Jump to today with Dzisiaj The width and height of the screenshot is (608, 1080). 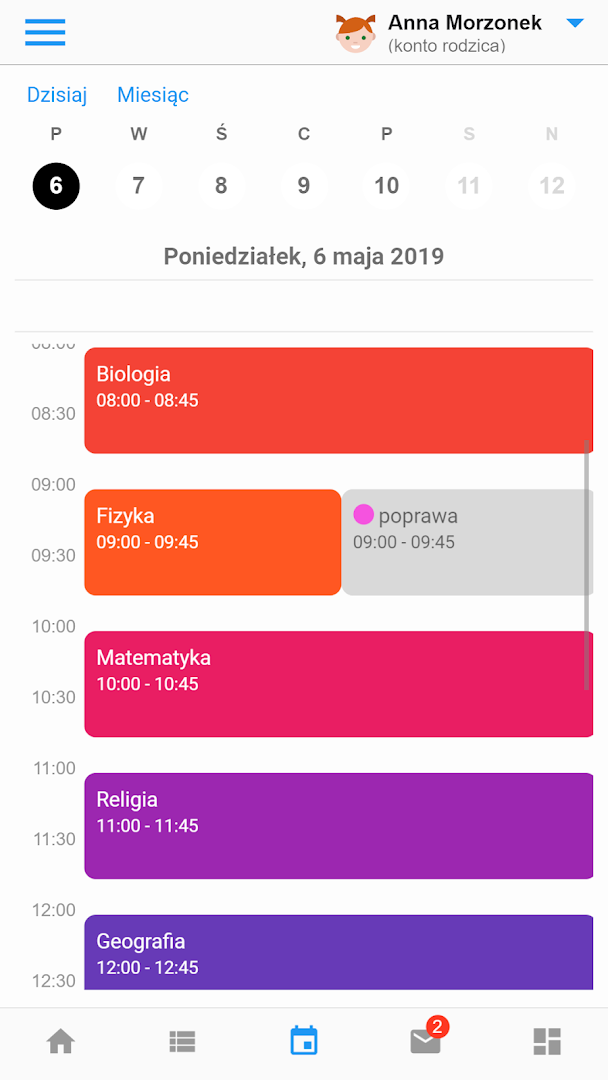(x=57, y=95)
